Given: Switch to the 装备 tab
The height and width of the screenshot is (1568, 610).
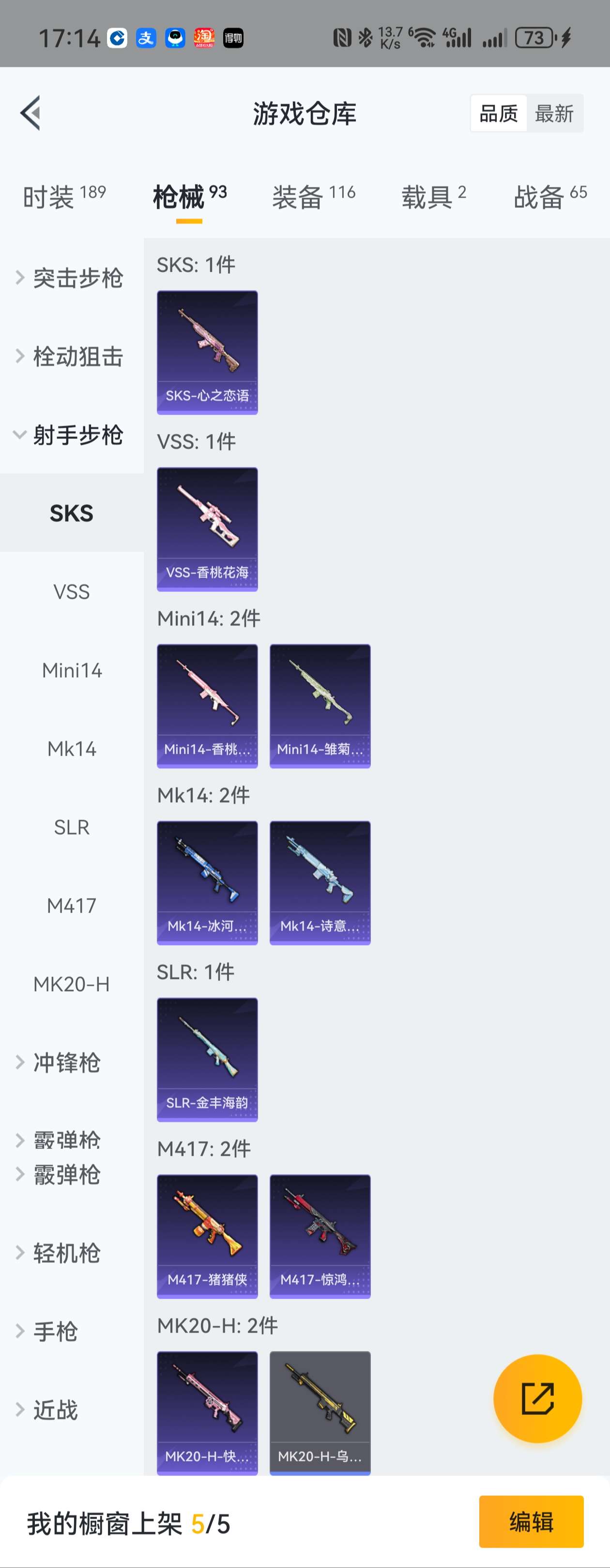Looking at the screenshot, I should (x=313, y=197).
